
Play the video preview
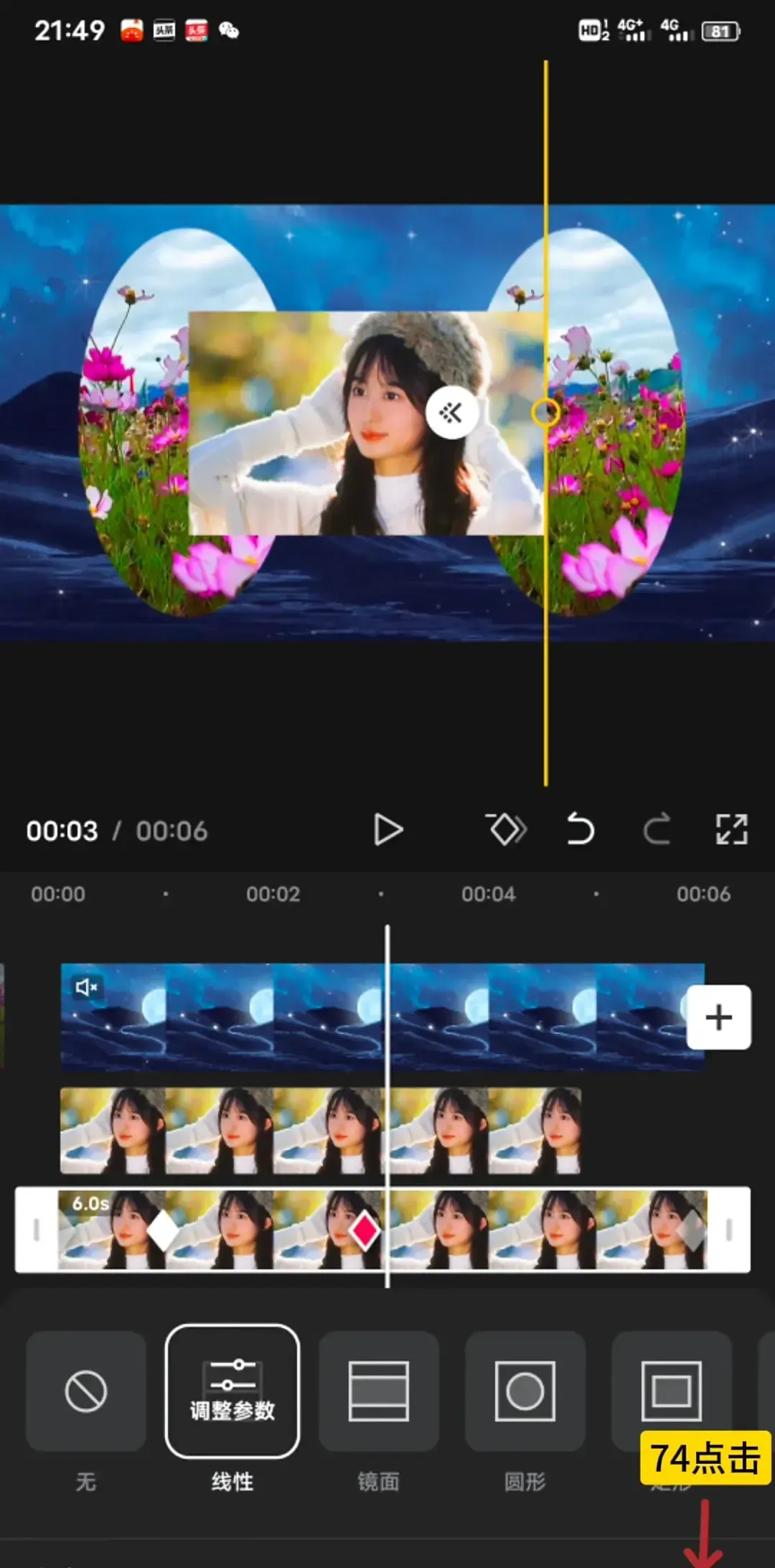388,831
